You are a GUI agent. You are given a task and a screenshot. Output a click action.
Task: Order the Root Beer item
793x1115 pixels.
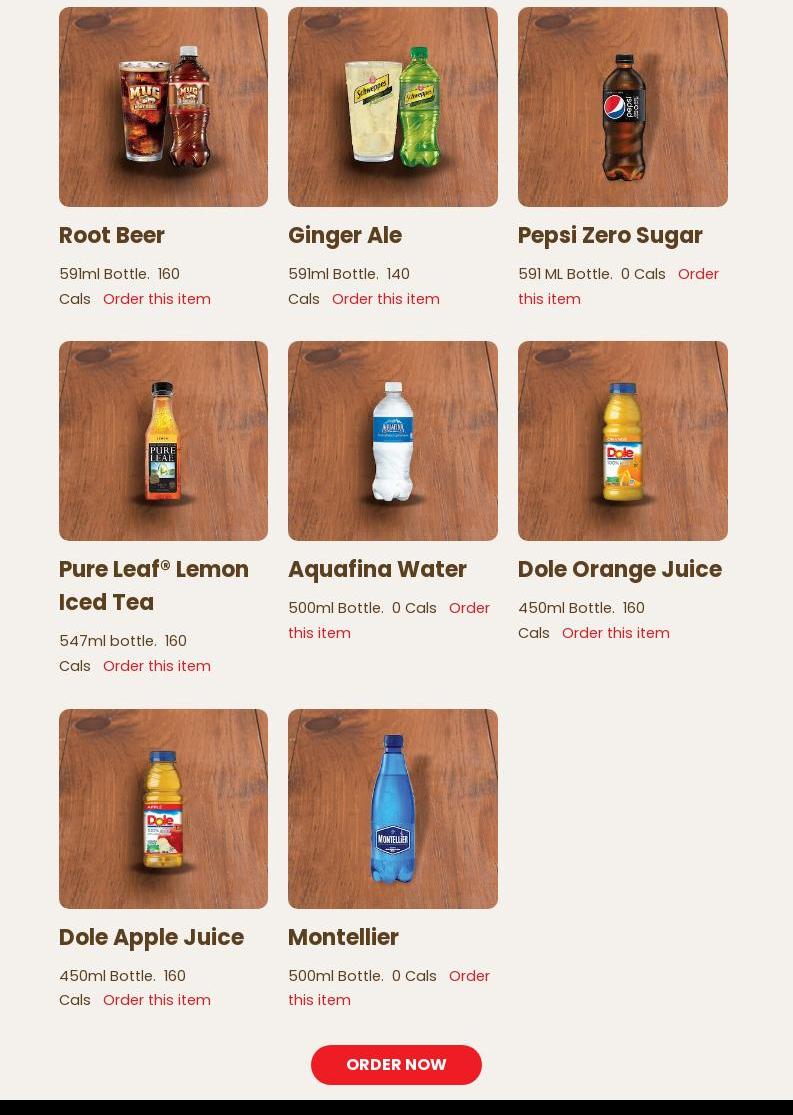156,299
